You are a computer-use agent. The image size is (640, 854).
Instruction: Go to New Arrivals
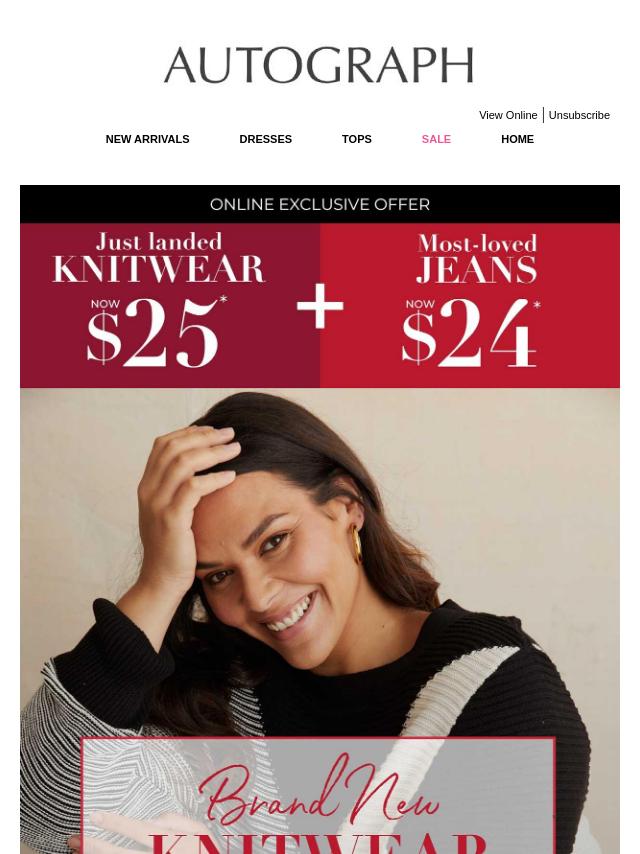coord(147,139)
